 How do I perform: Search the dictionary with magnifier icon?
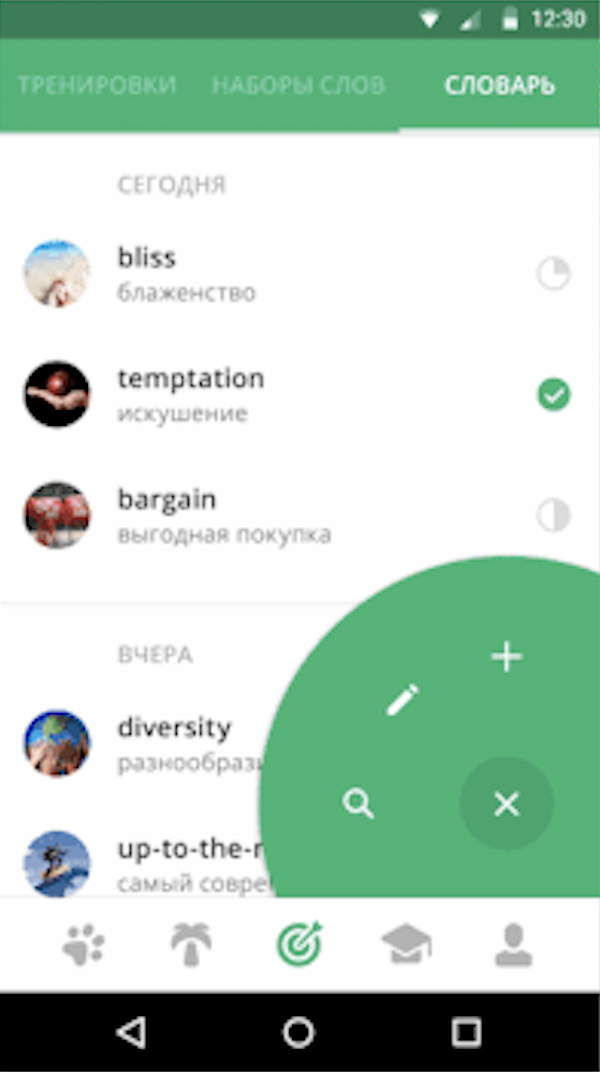point(358,803)
